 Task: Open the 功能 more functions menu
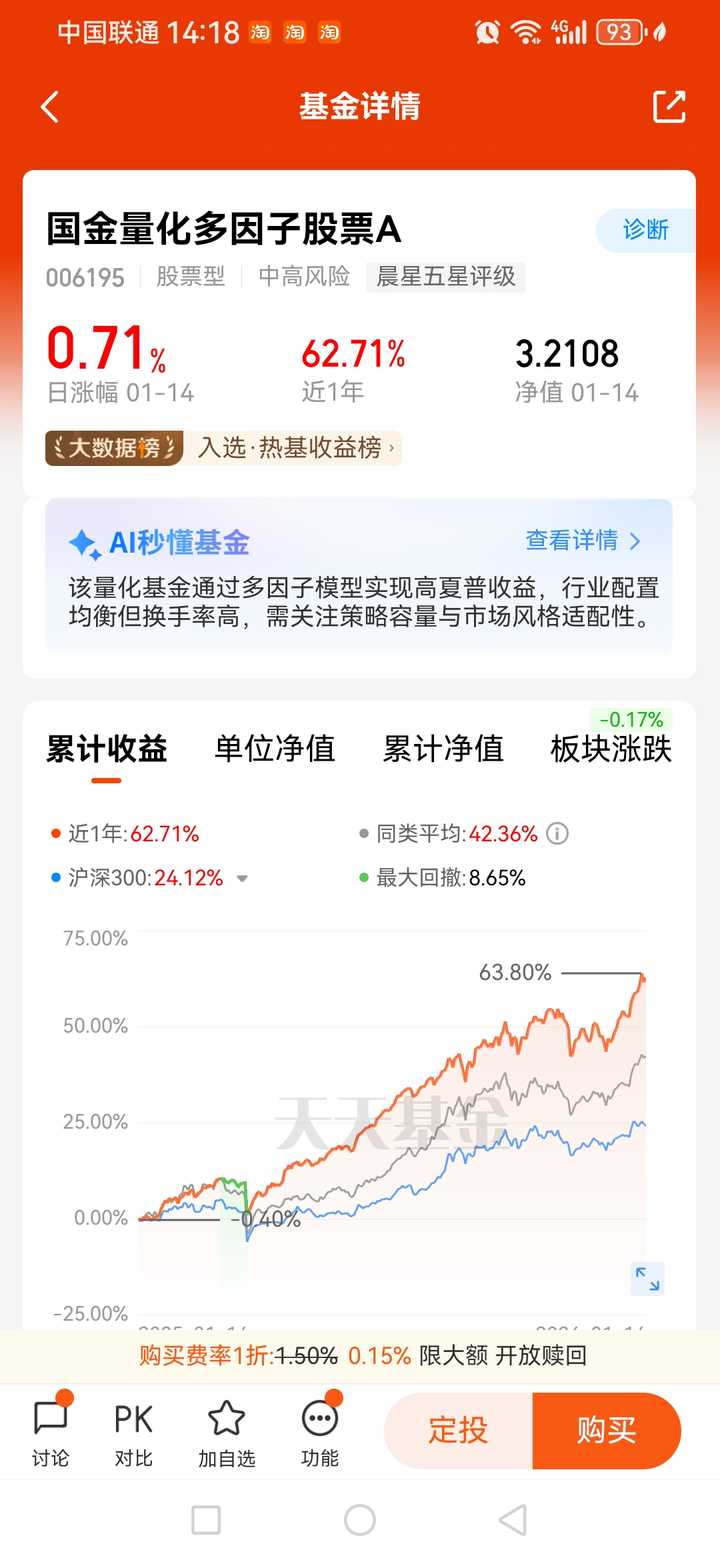[320, 1432]
